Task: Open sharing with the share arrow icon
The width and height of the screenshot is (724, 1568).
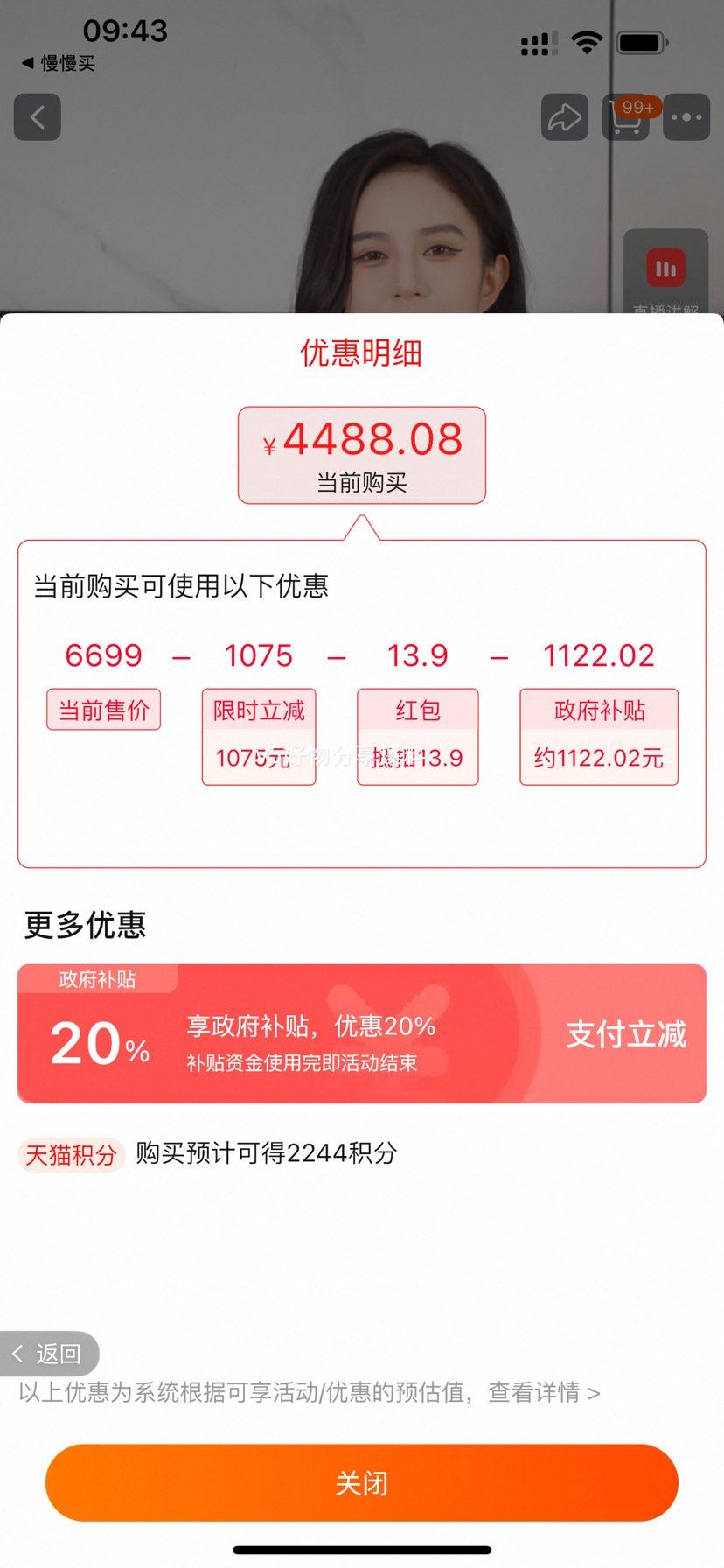Action: tap(565, 116)
